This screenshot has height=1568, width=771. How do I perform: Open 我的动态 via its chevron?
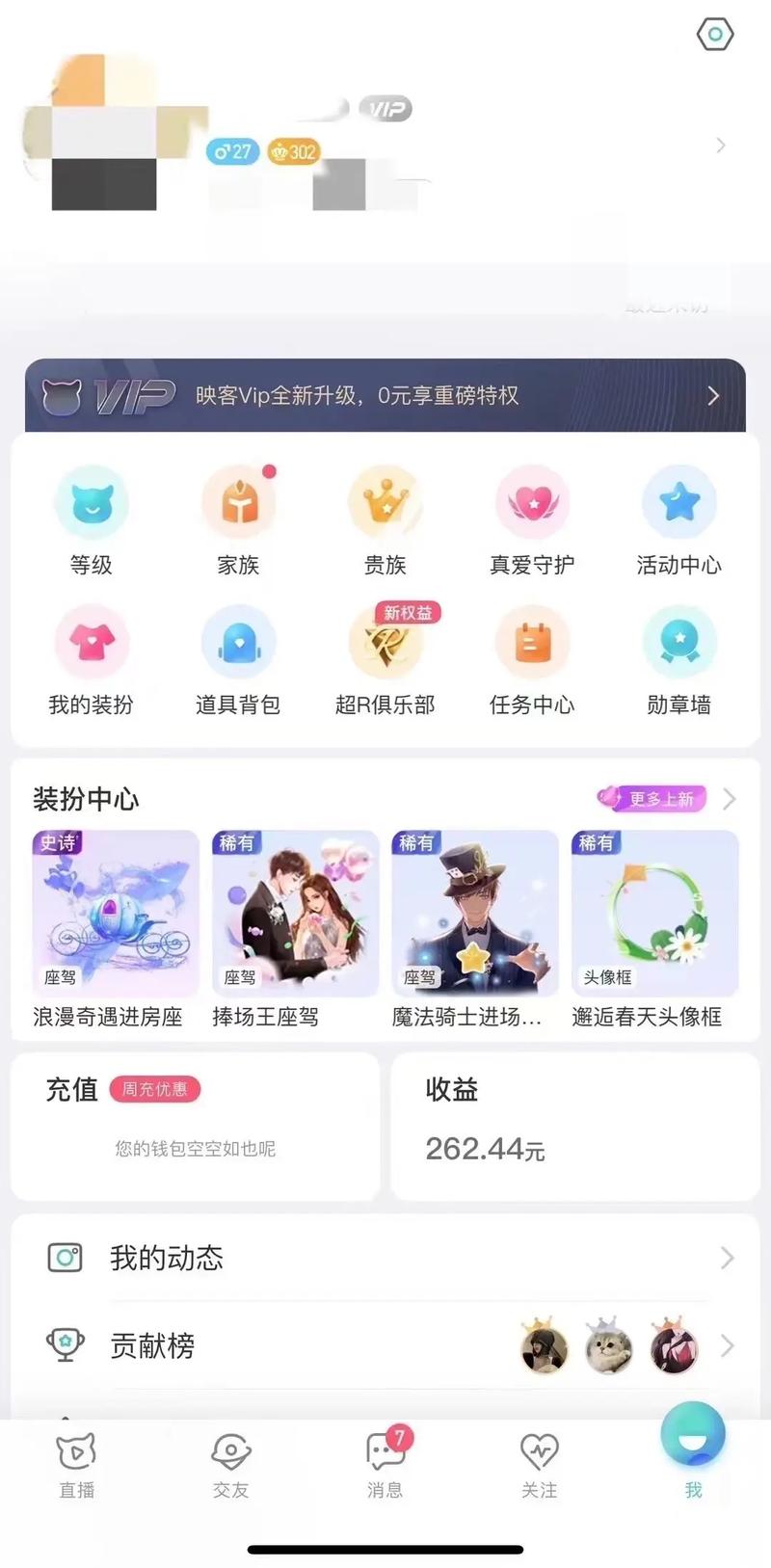pyautogui.click(x=730, y=1258)
